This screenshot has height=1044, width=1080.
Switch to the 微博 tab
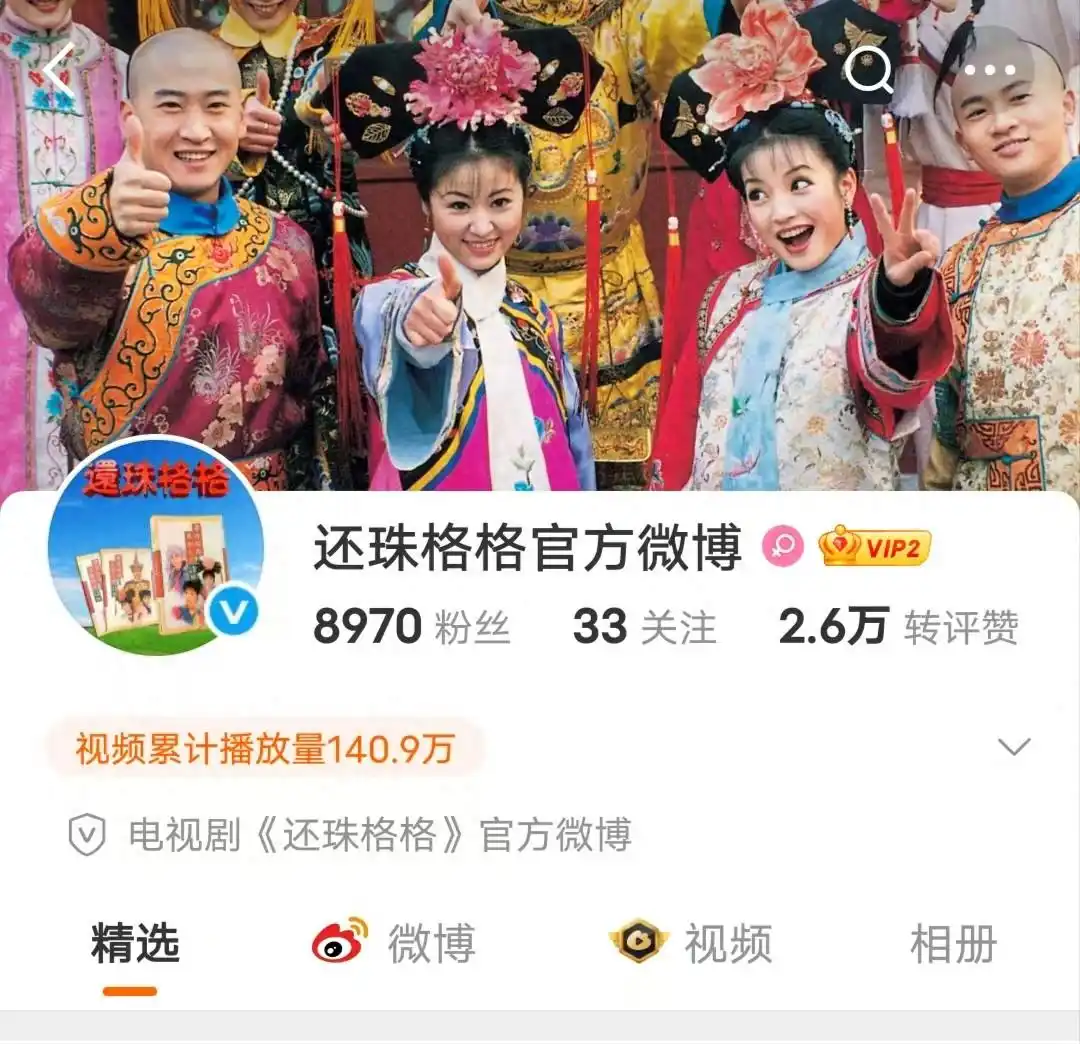(x=394, y=944)
